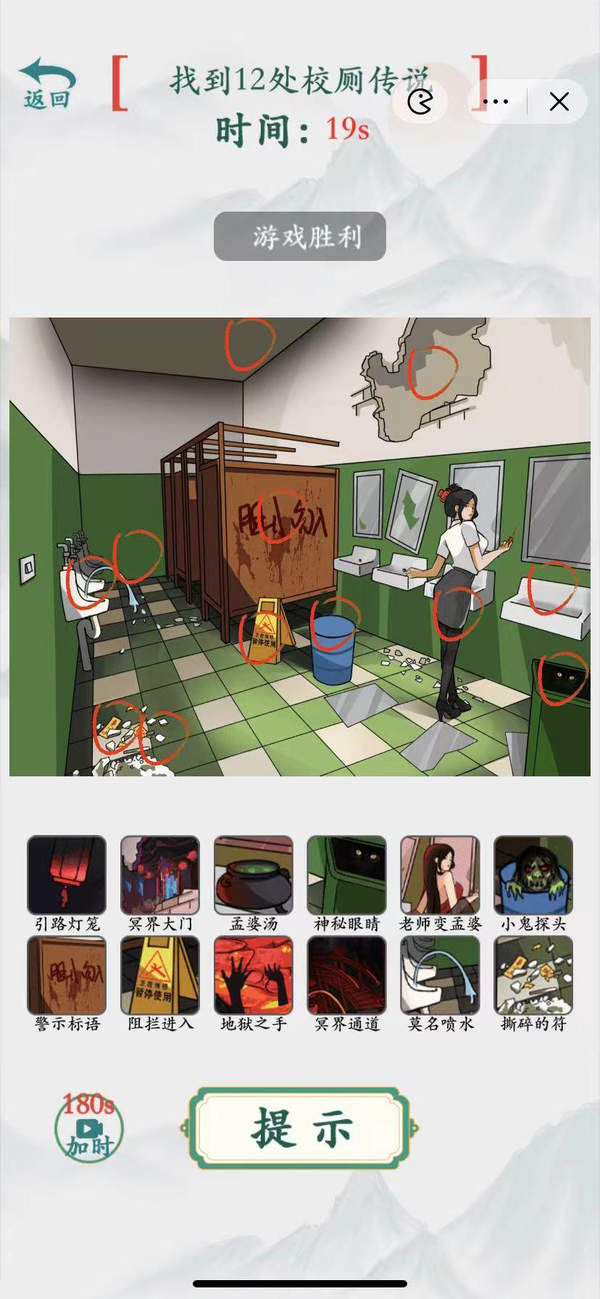600x1299 pixels.
Task: Select the 神秘眼睛 item tile
Action: [x=346, y=875]
